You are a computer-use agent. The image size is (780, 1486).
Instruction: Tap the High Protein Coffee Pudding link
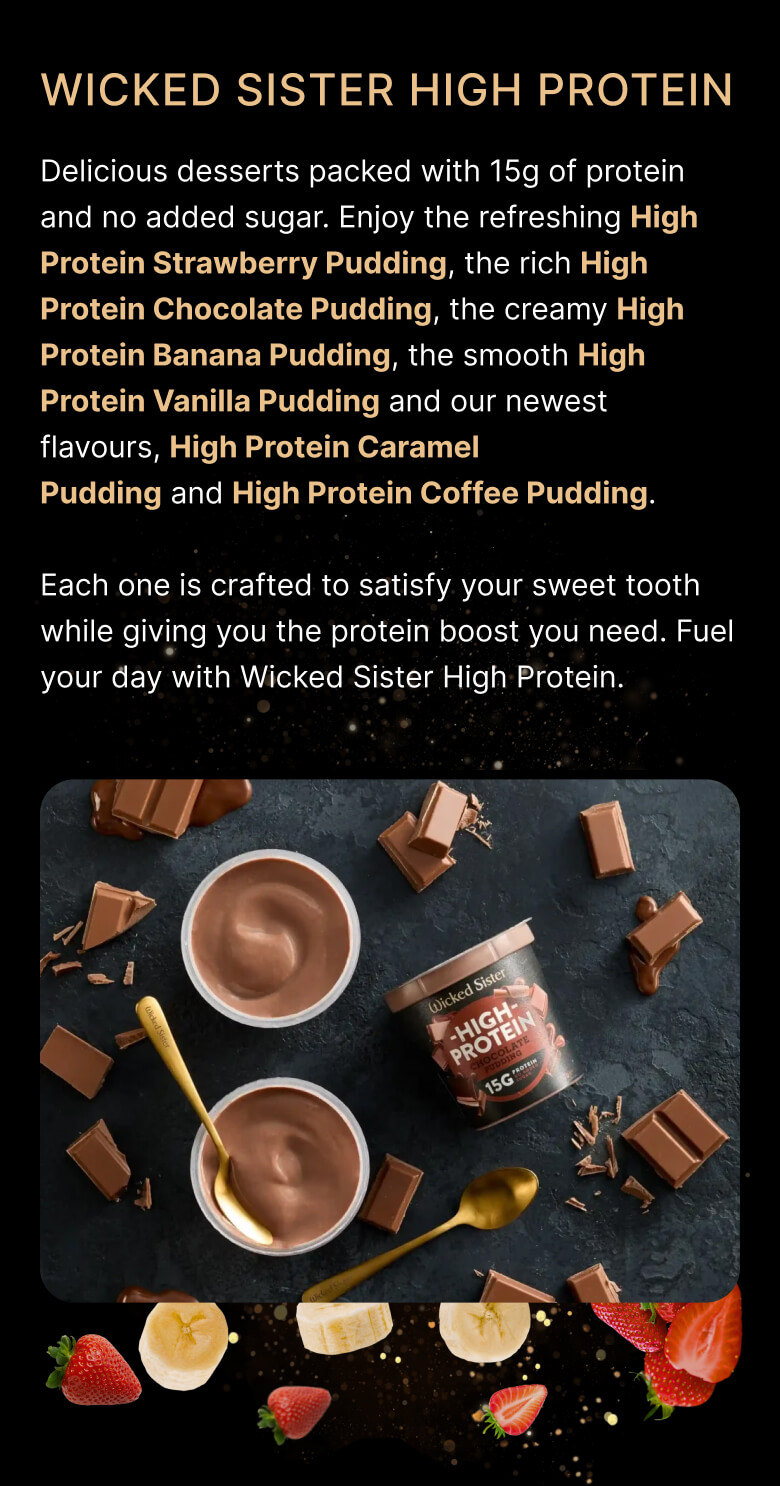tap(439, 494)
